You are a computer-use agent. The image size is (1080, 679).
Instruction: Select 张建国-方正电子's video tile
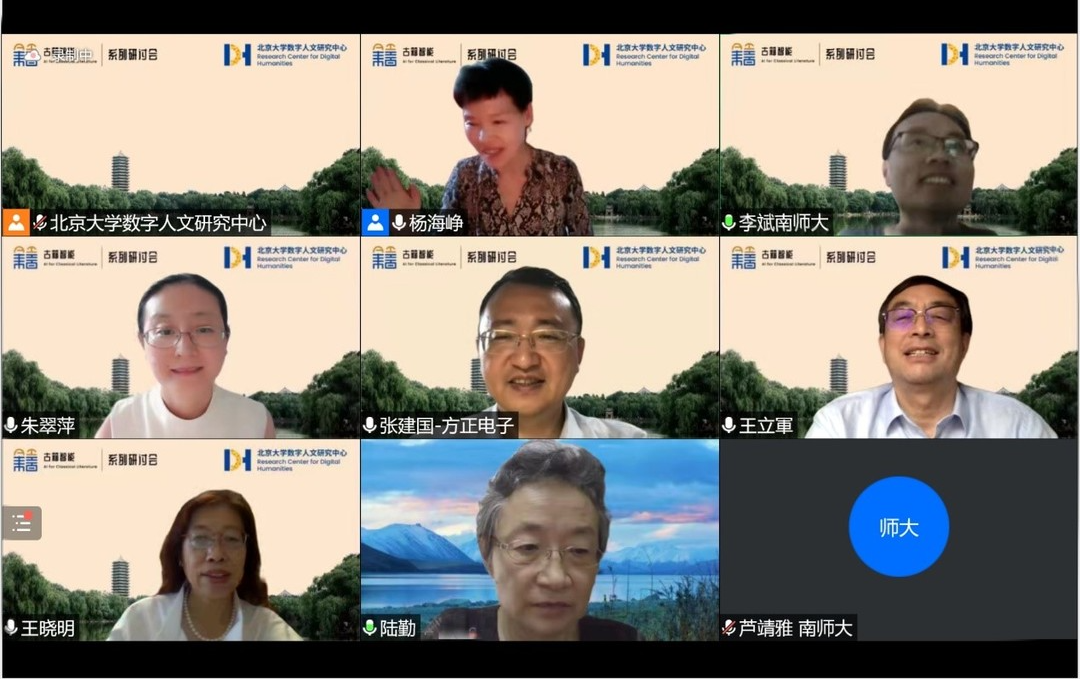coord(539,338)
